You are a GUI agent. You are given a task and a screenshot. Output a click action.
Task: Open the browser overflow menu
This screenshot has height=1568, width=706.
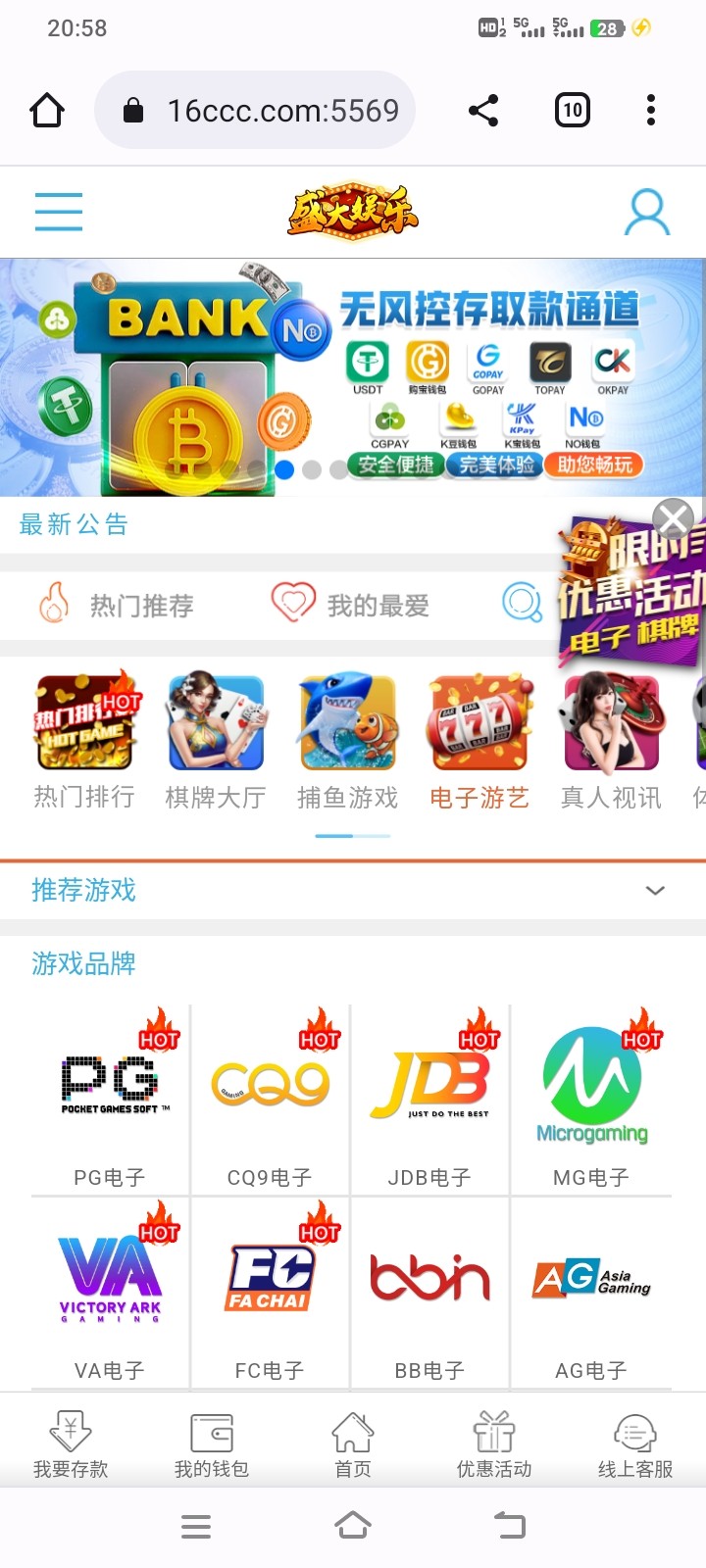click(x=651, y=110)
